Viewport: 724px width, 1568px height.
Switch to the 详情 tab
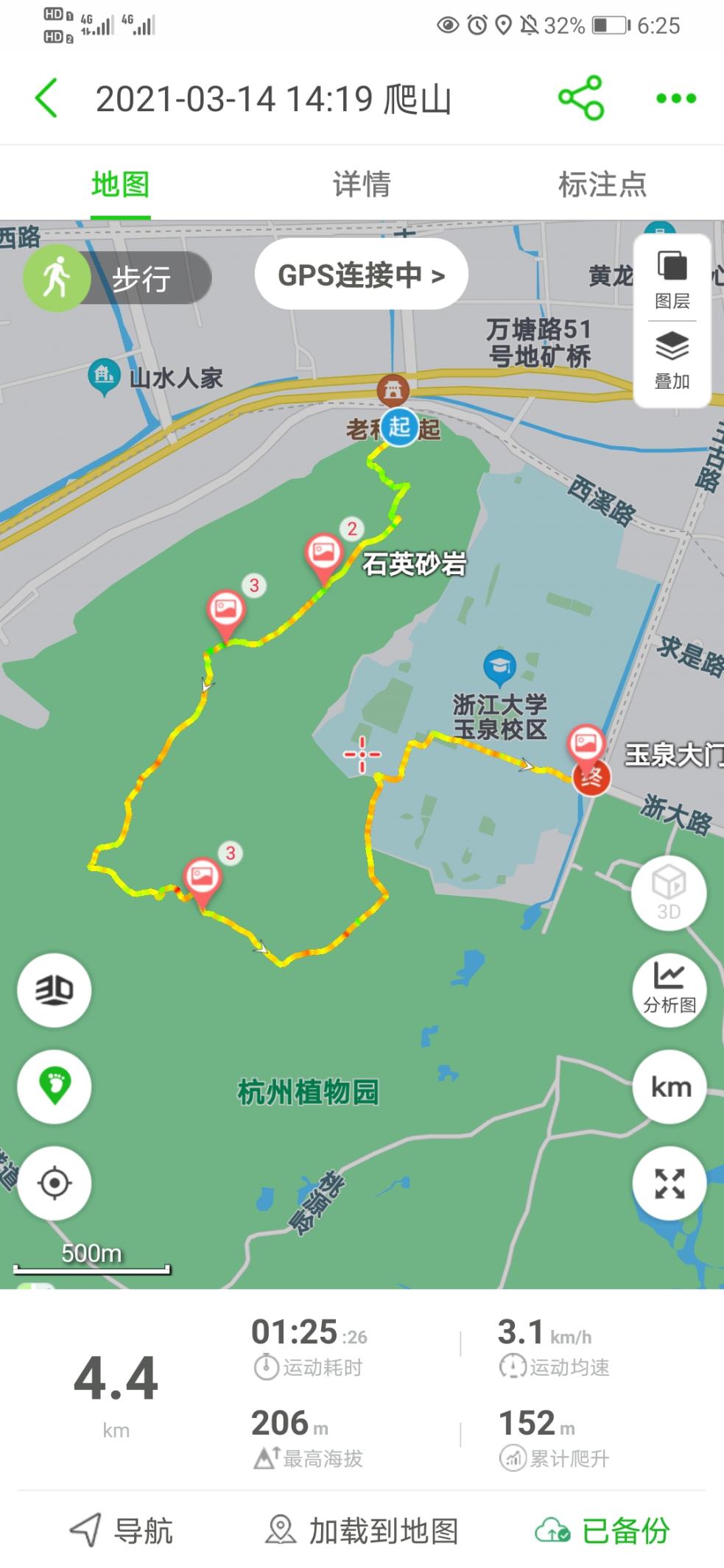point(362,184)
